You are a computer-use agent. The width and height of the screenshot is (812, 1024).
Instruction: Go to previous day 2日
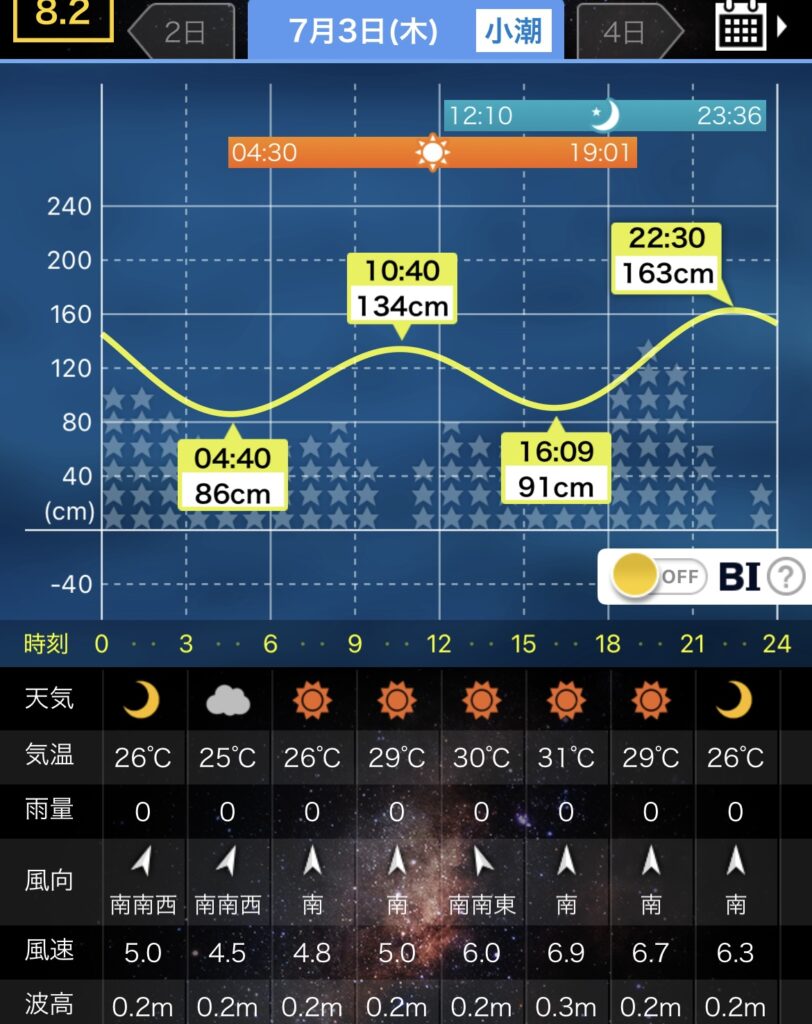click(182, 31)
